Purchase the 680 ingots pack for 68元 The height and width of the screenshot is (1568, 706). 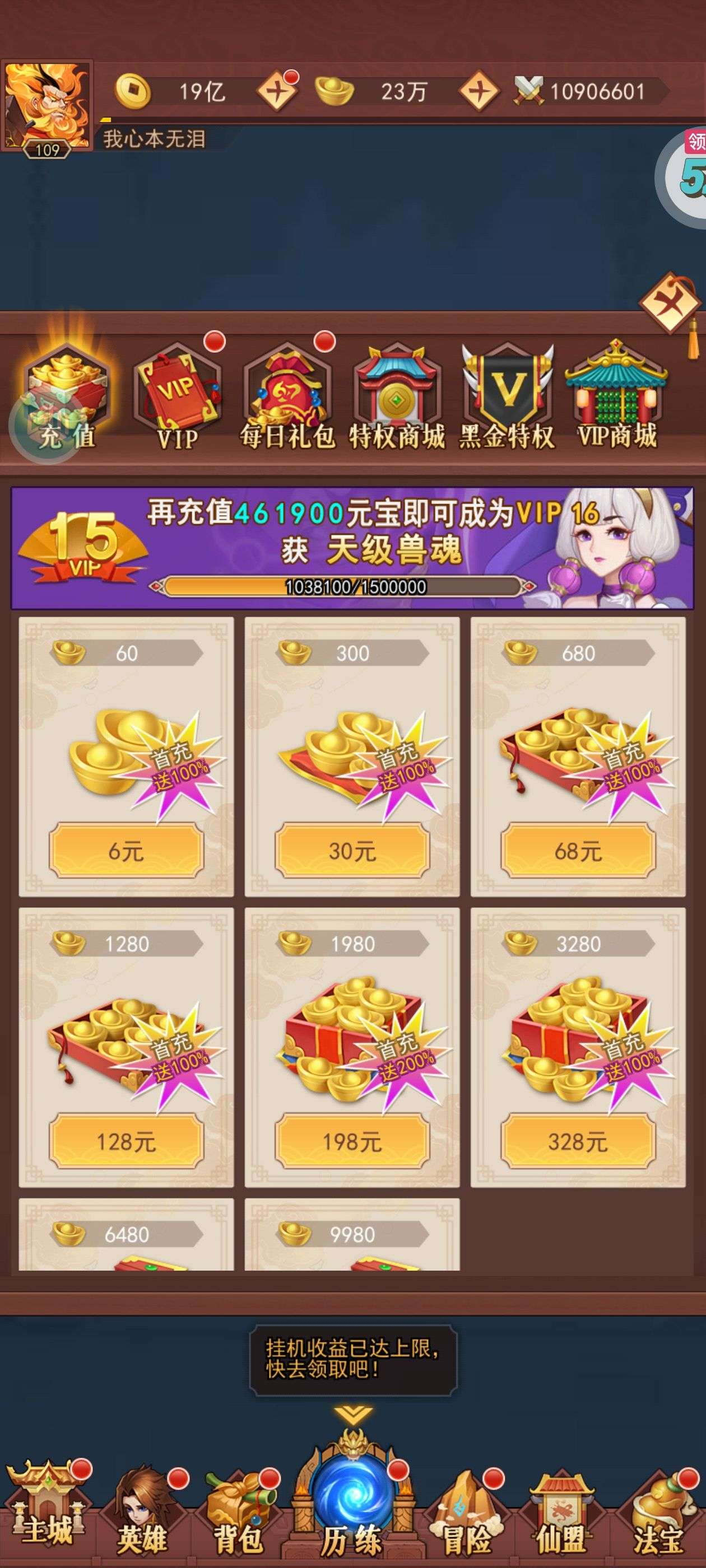(578, 850)
